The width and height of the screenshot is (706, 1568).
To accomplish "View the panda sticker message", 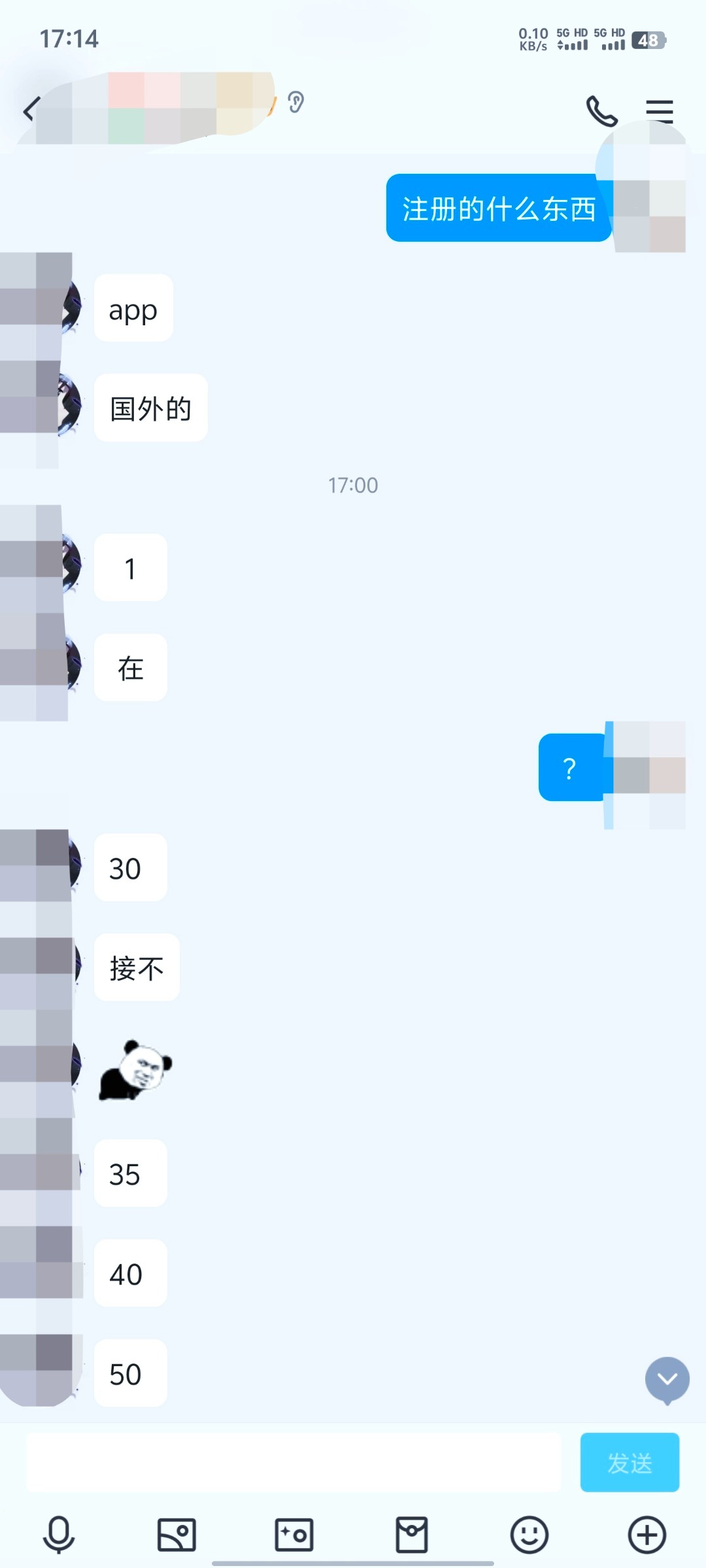I will (x=135, y=1070).
